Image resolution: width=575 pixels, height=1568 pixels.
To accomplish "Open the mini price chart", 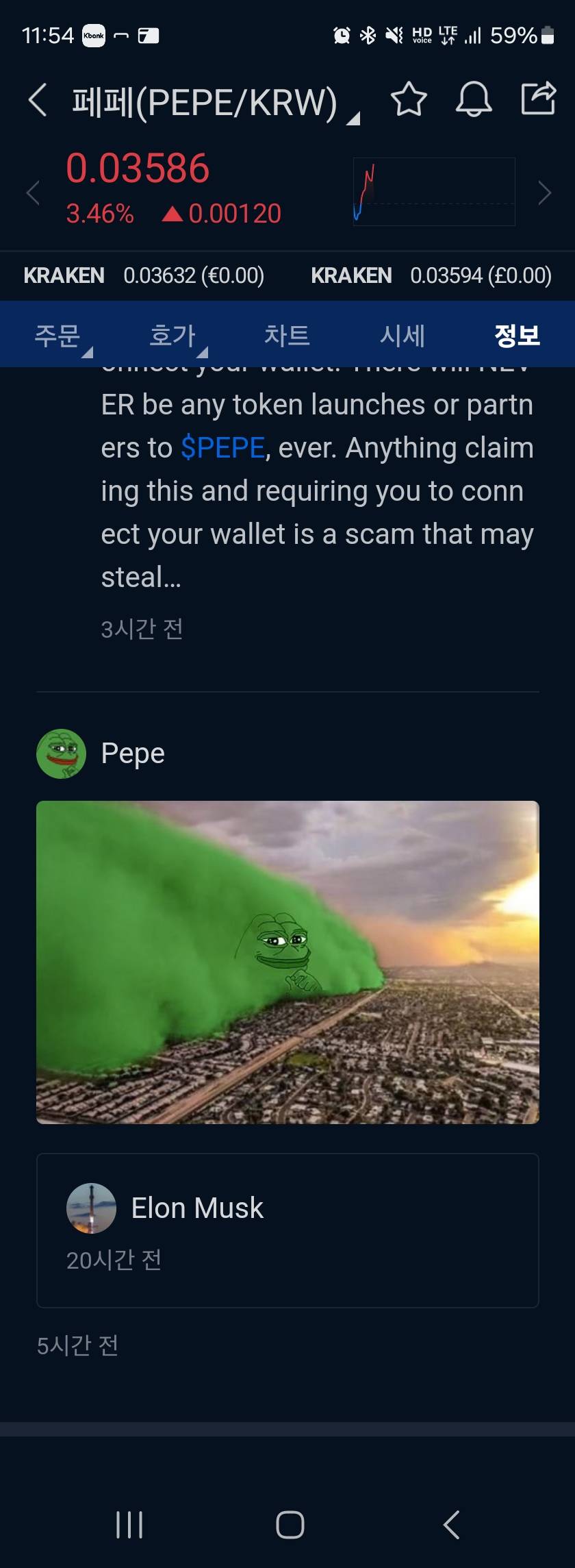I will [434, 192].
